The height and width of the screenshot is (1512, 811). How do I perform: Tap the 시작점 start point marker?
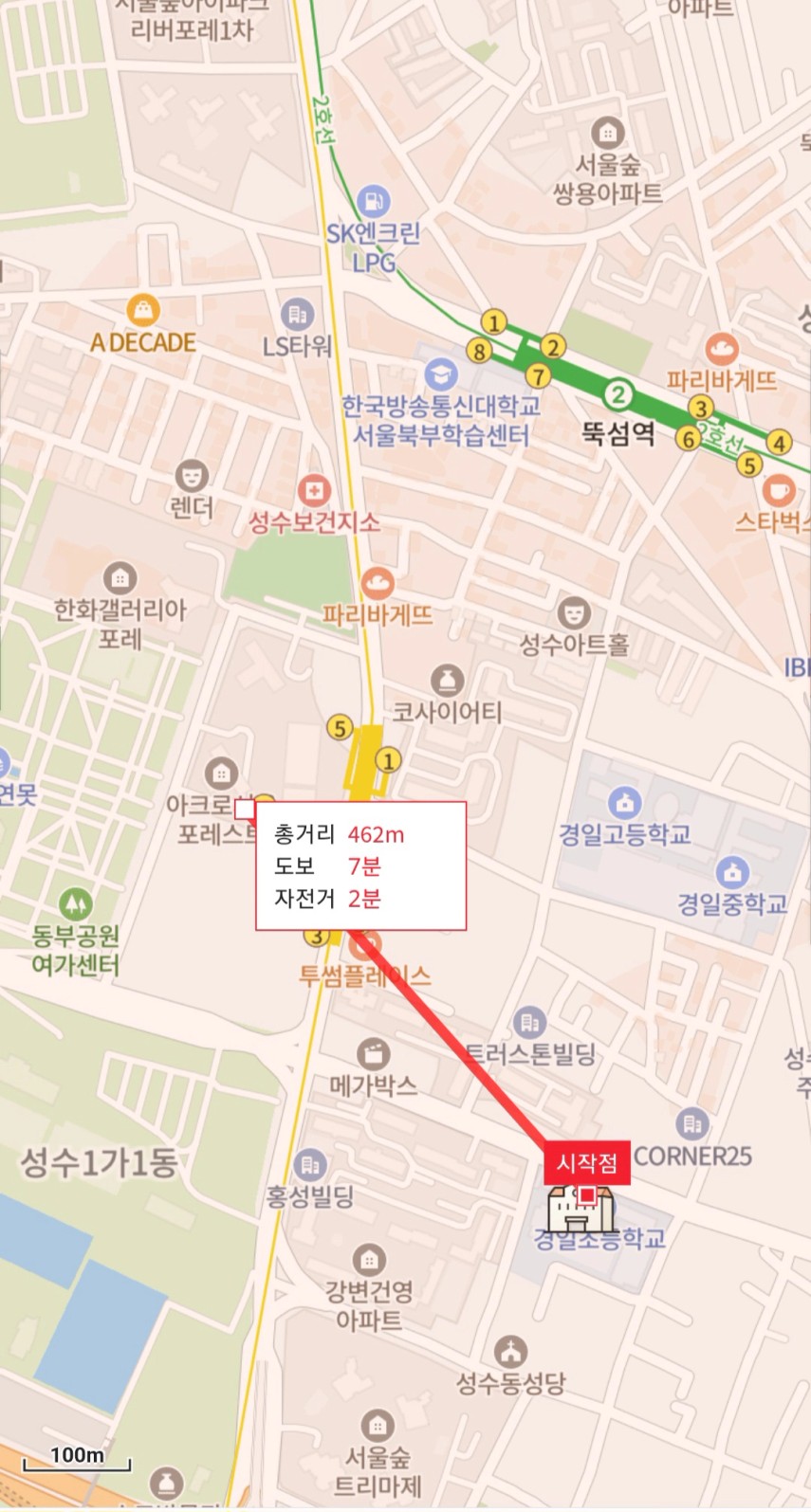coord(587,1163)
